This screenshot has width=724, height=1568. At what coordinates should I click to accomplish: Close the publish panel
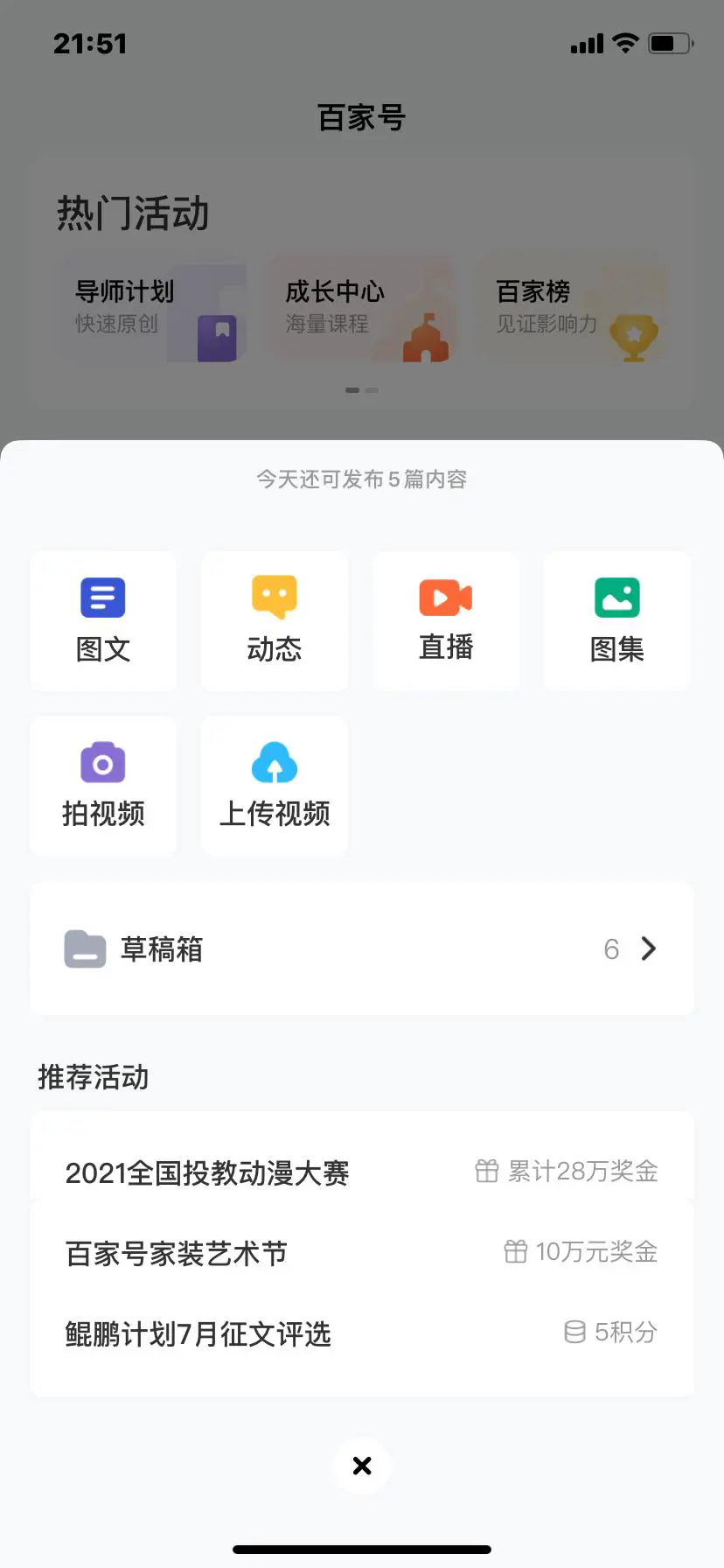pos(362,1466)
